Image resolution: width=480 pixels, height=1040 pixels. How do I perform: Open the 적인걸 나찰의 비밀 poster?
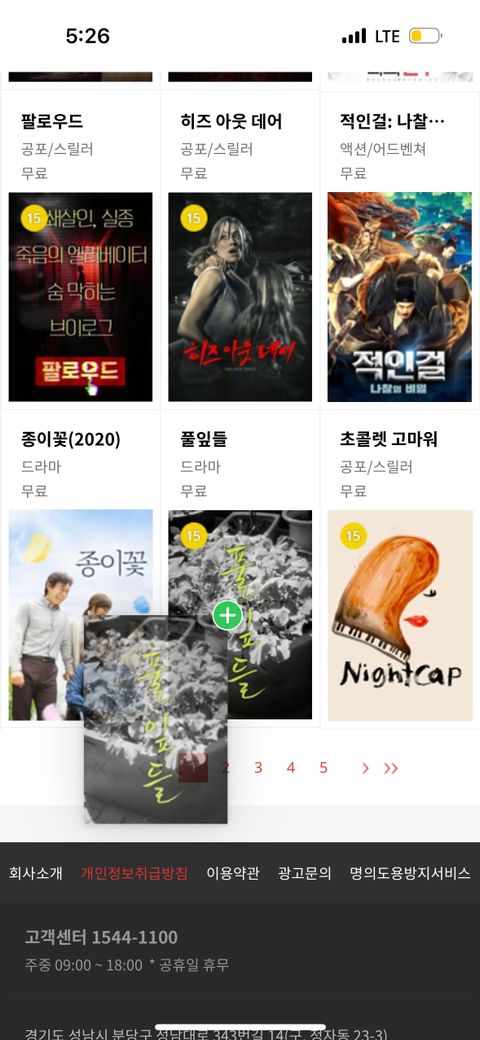click(400, 296)
